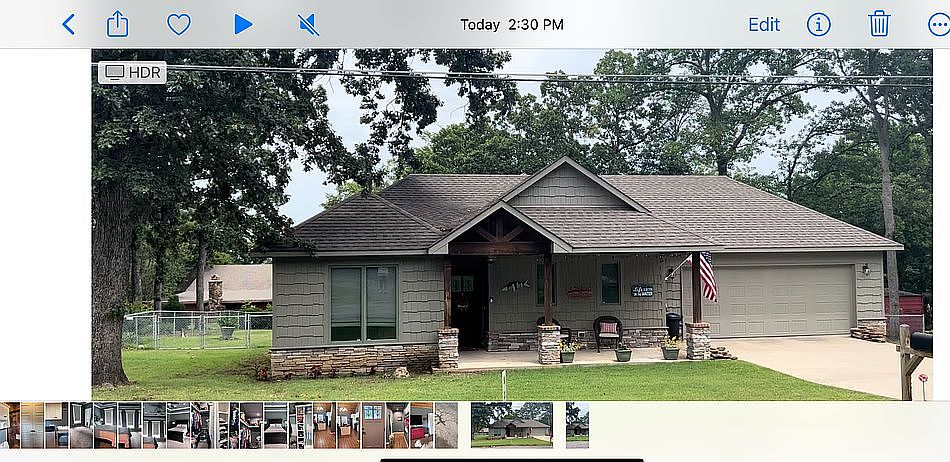The image size is (950, 462).
Task: Open the first thumbnail in the filmstrip
Action: [x=9, y=424]
